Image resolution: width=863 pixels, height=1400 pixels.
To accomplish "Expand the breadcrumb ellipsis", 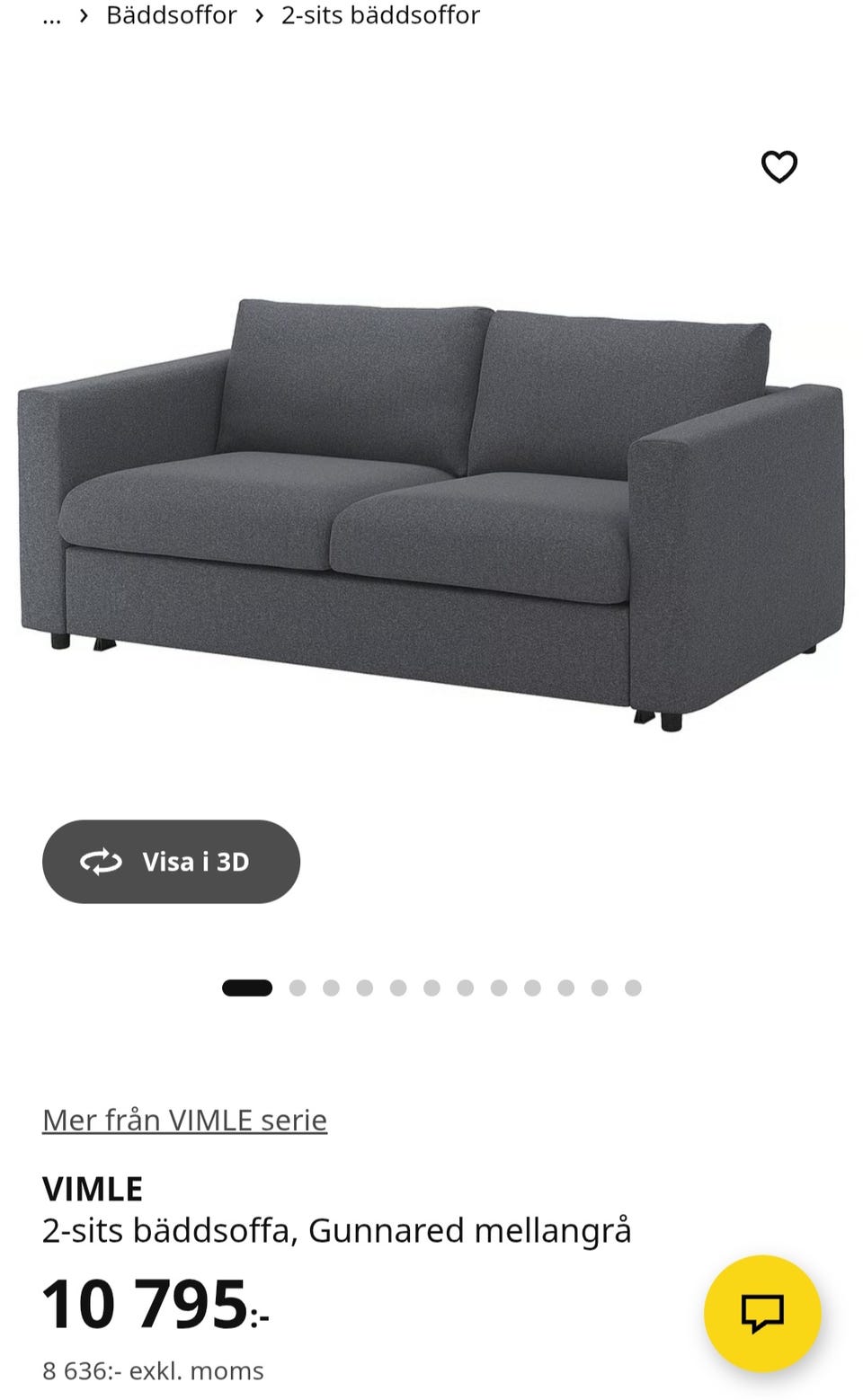I will point(52,16).
